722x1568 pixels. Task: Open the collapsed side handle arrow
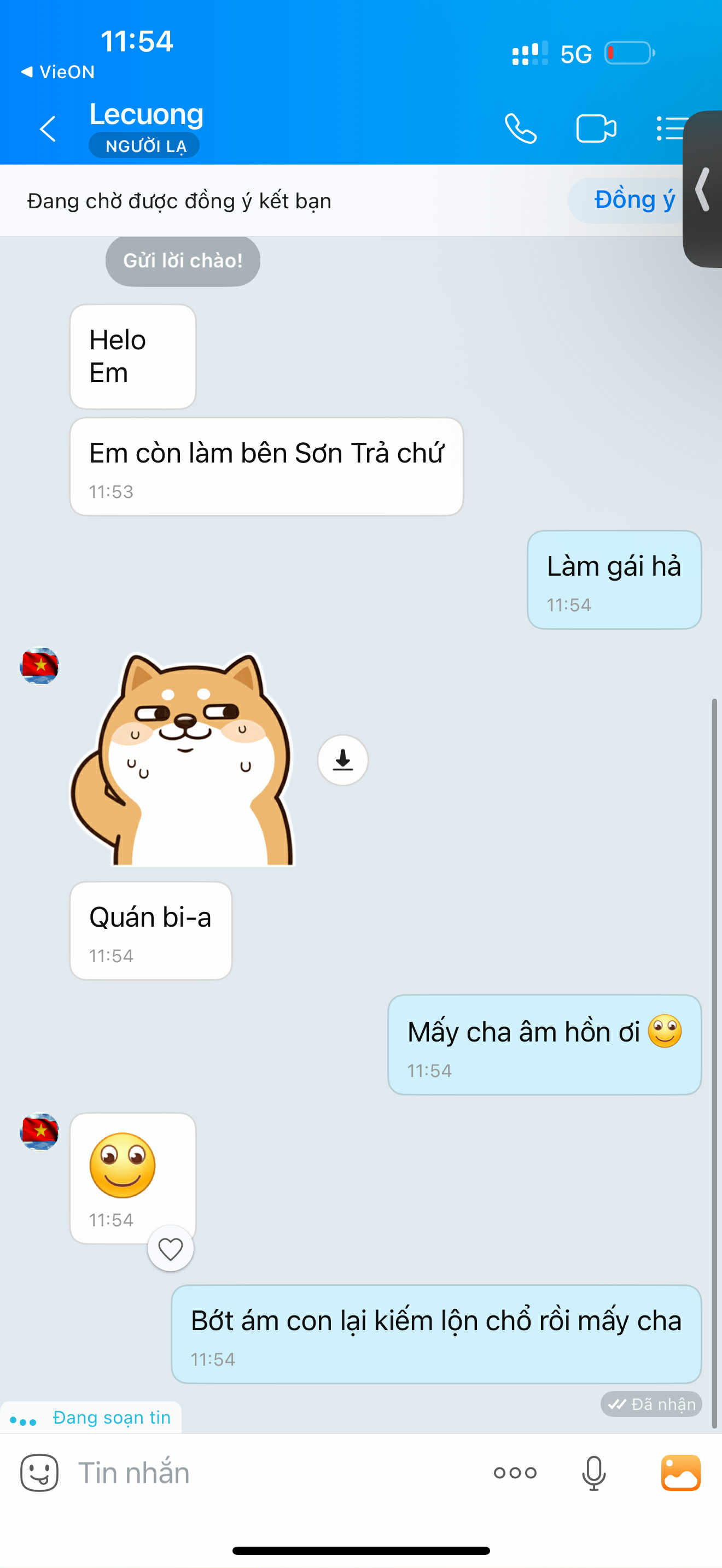tap(703, 189)
